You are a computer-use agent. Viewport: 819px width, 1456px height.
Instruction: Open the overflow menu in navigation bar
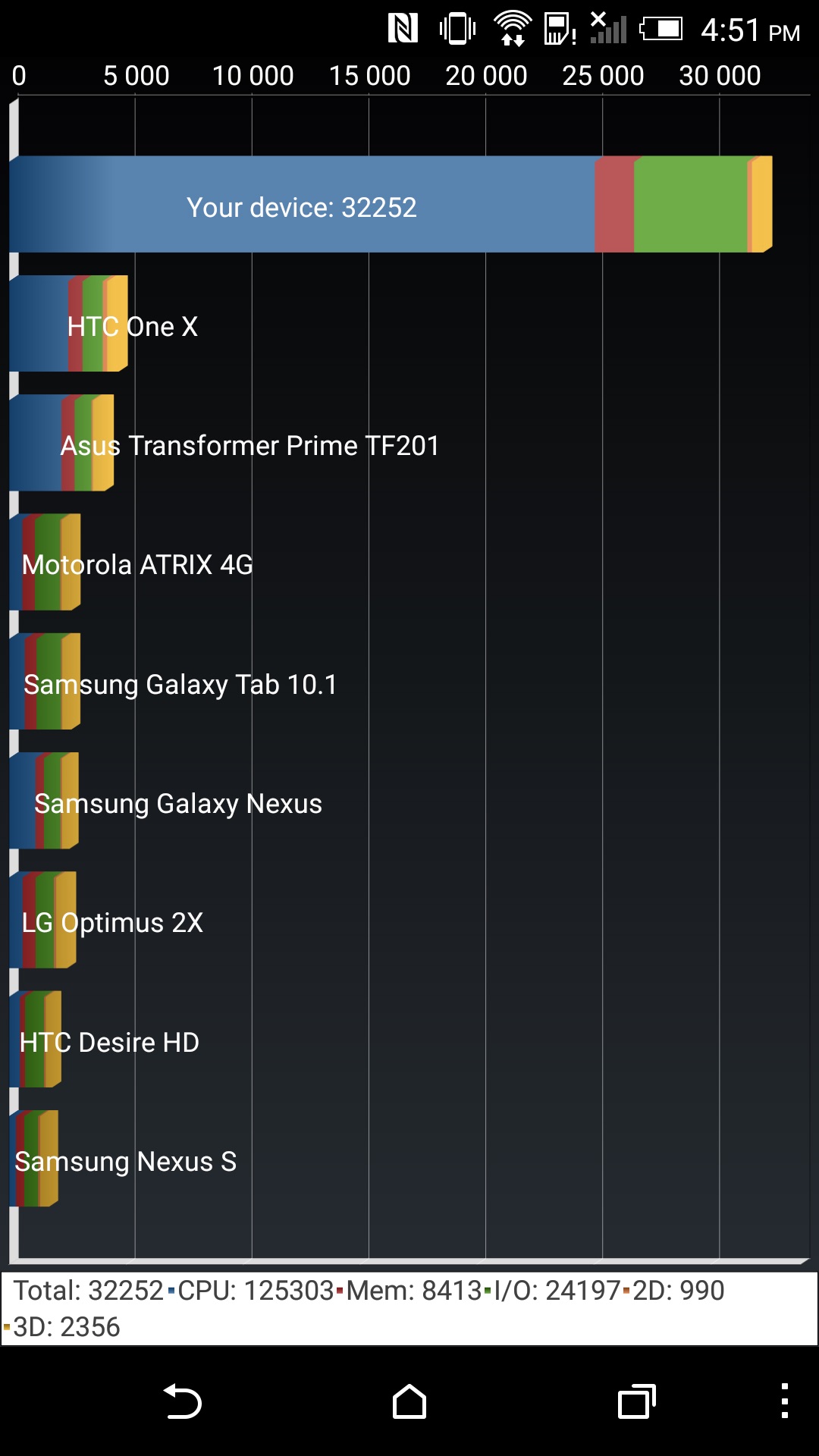[784, 1401]
